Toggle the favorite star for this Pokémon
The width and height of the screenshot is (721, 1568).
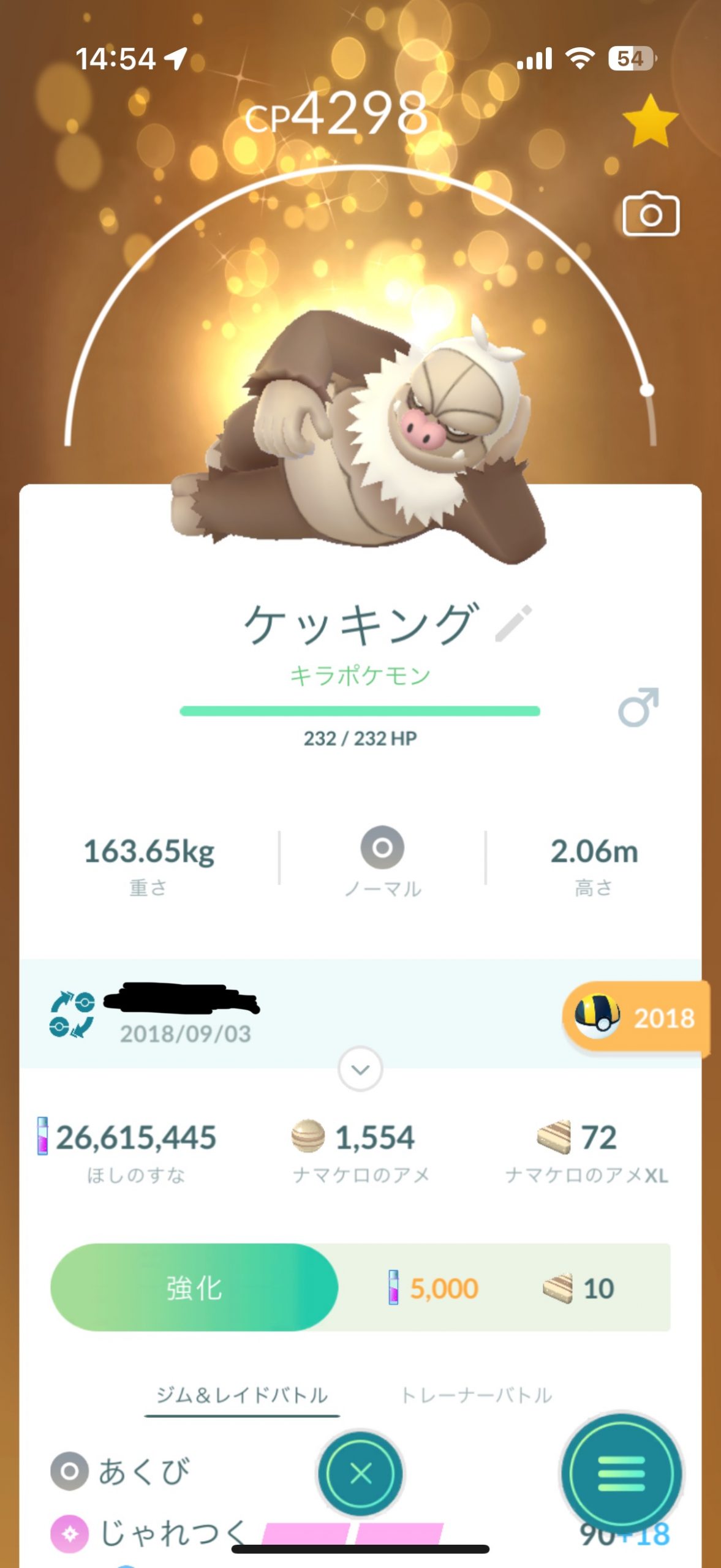click(650, 121)
